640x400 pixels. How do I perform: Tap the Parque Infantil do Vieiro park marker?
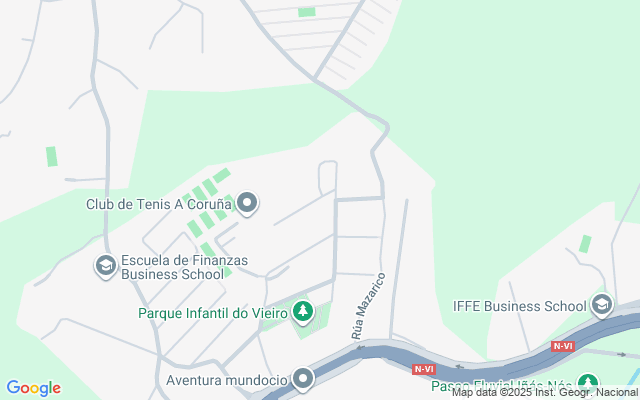(x=302, y=313)
